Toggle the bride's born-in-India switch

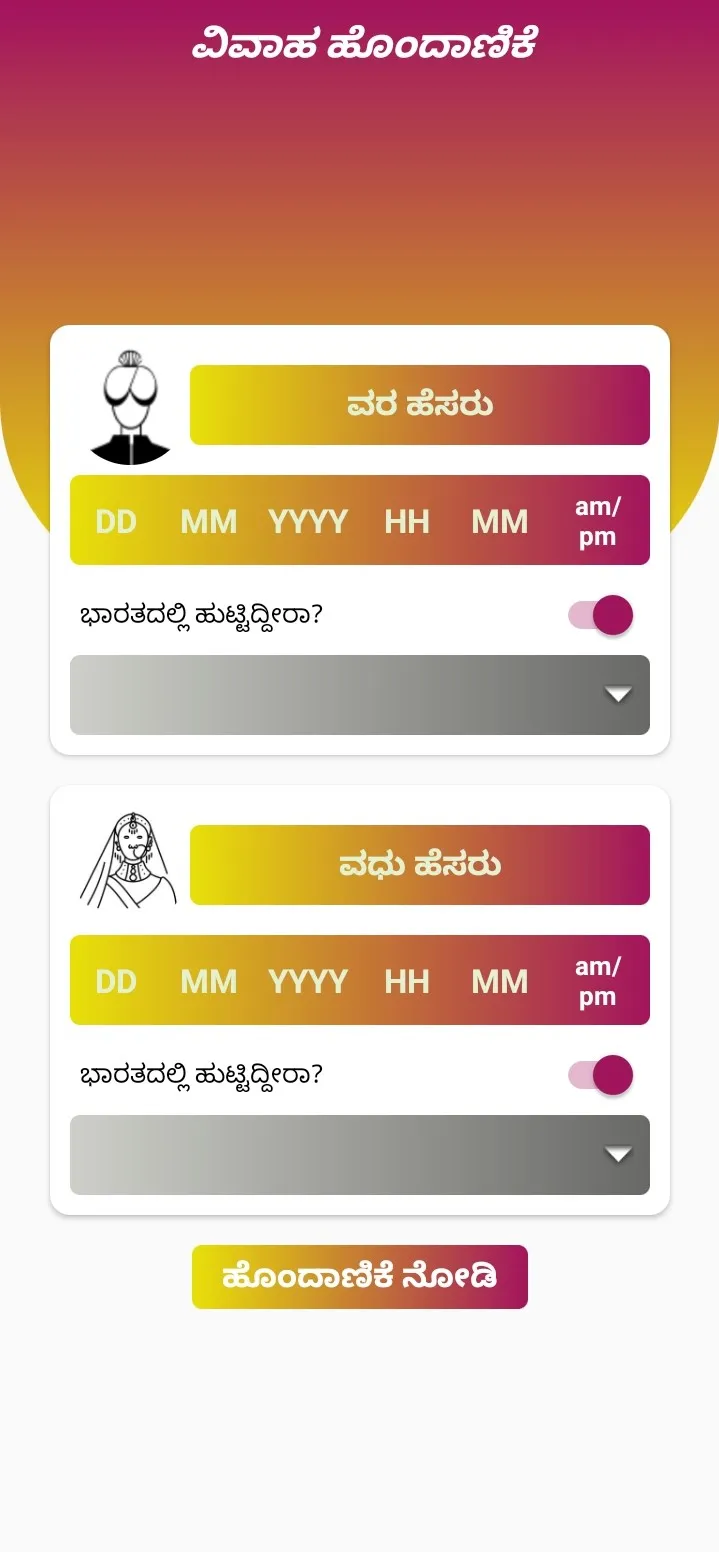coord(601,1075)
